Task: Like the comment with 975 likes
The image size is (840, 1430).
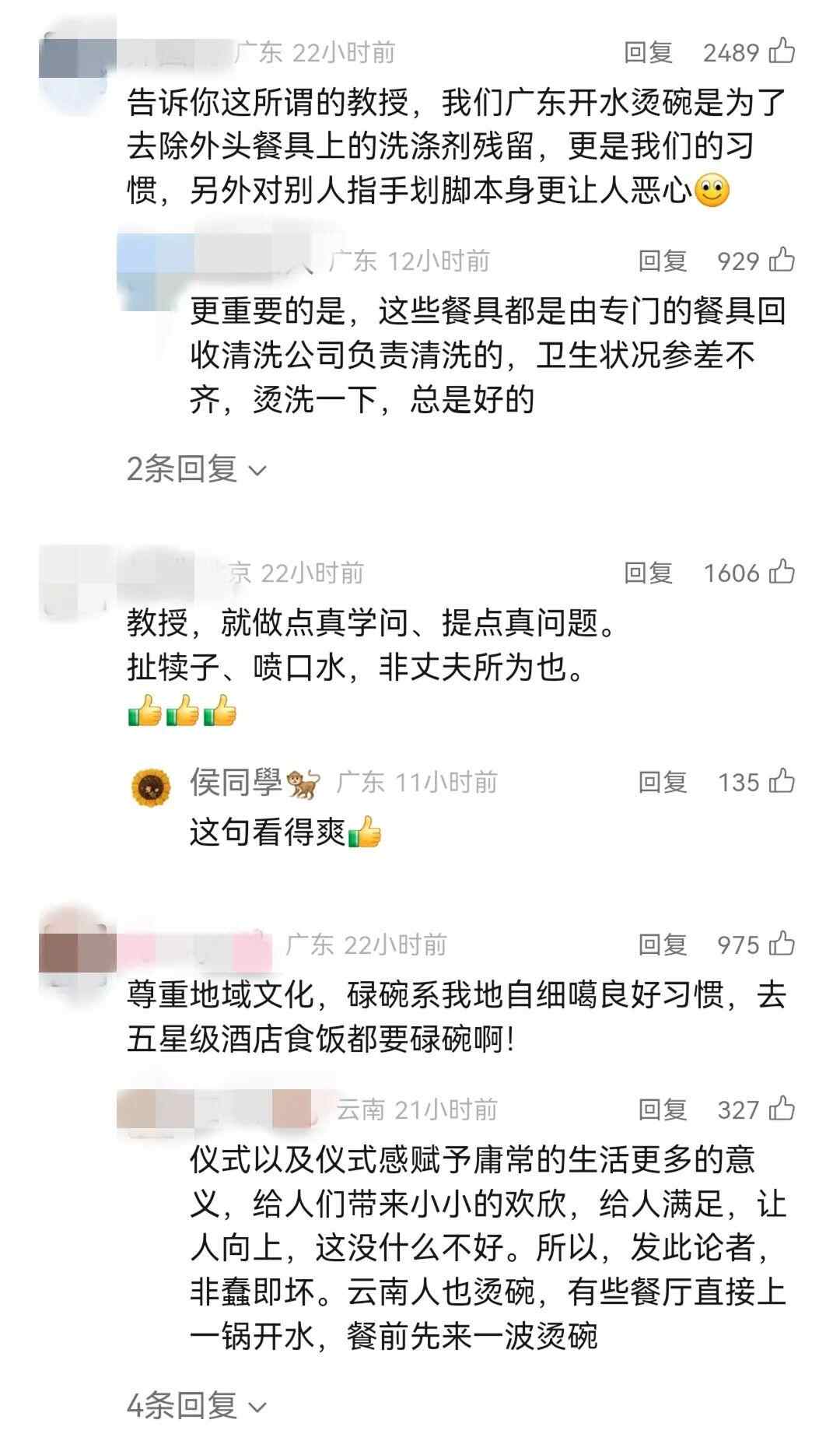Action: 782,944
